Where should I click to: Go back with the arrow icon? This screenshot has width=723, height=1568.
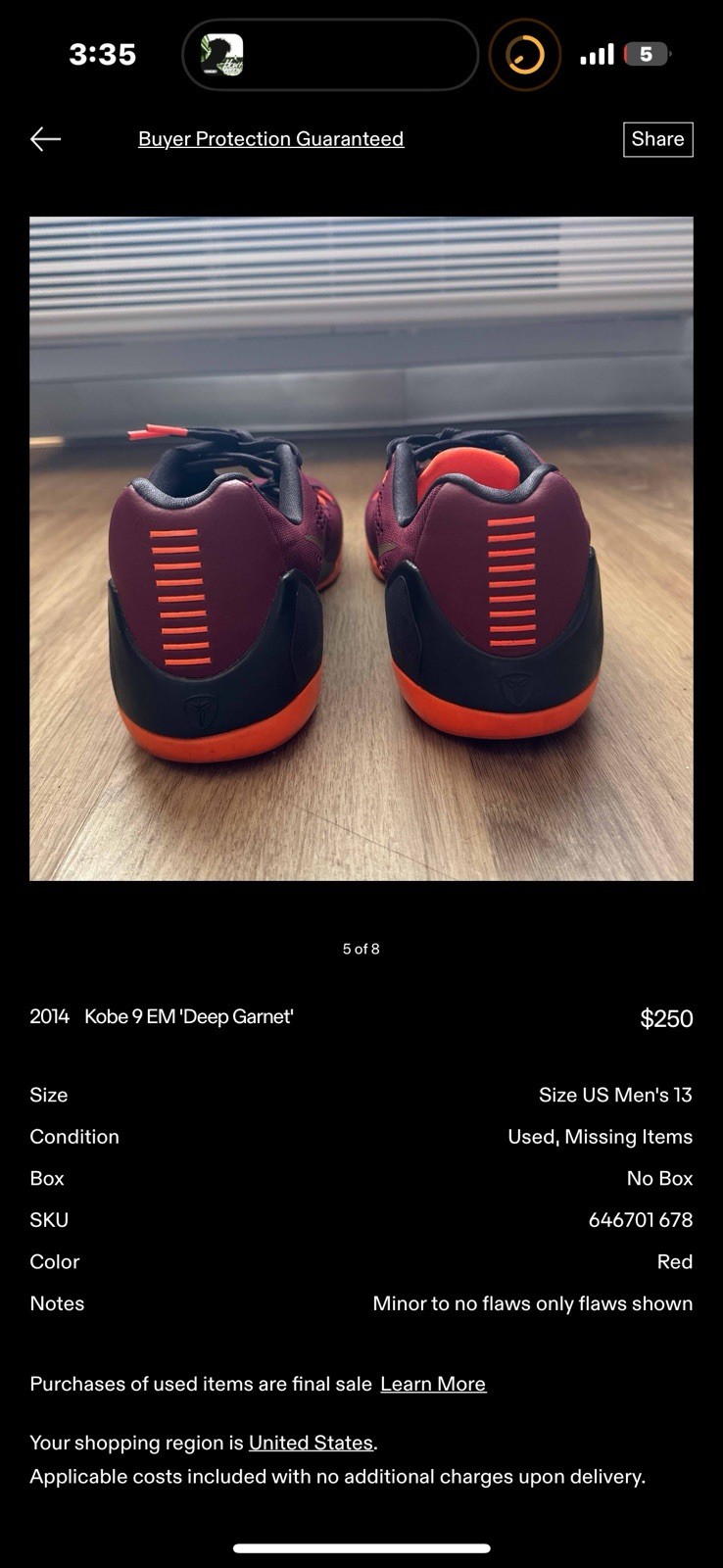click(x=45, y=139)
